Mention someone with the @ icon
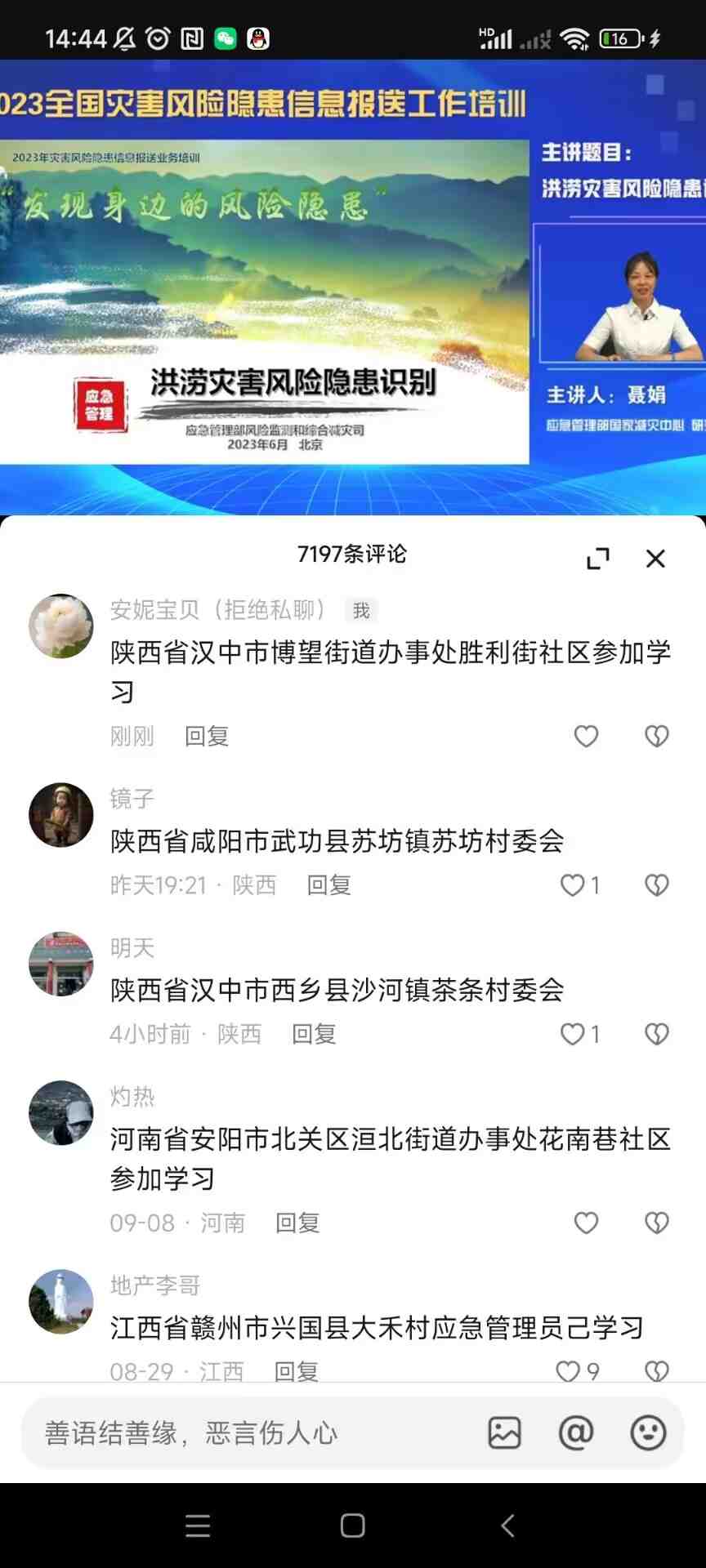The image size is (706, 1568). 576,1432
